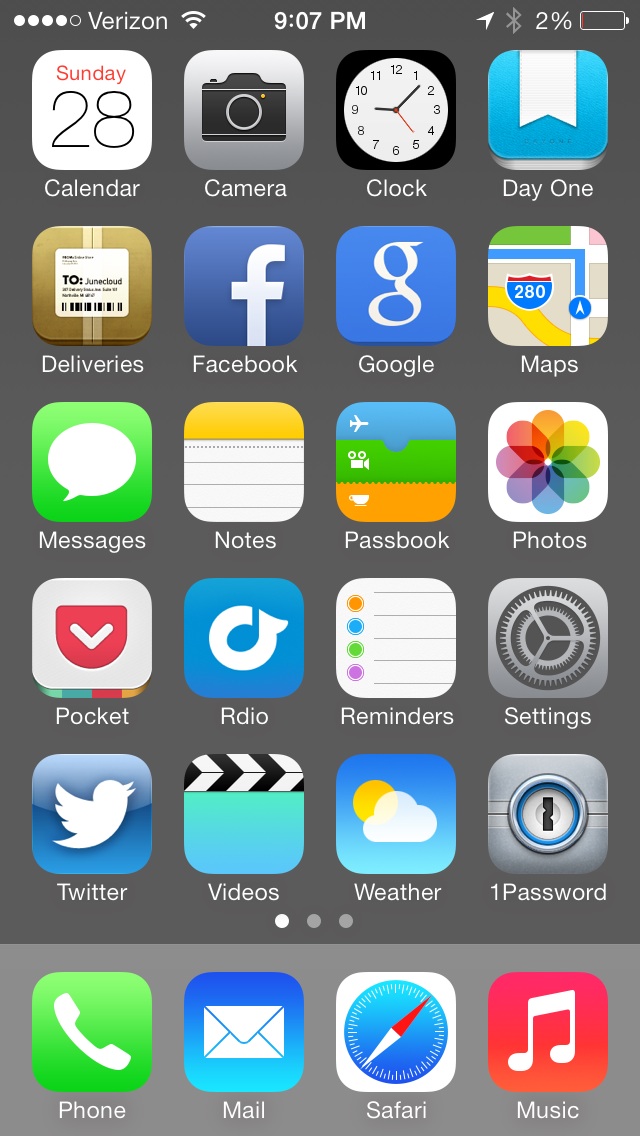Open Notes
This screenshot has width=640, height=1136.
pos(244,462)
